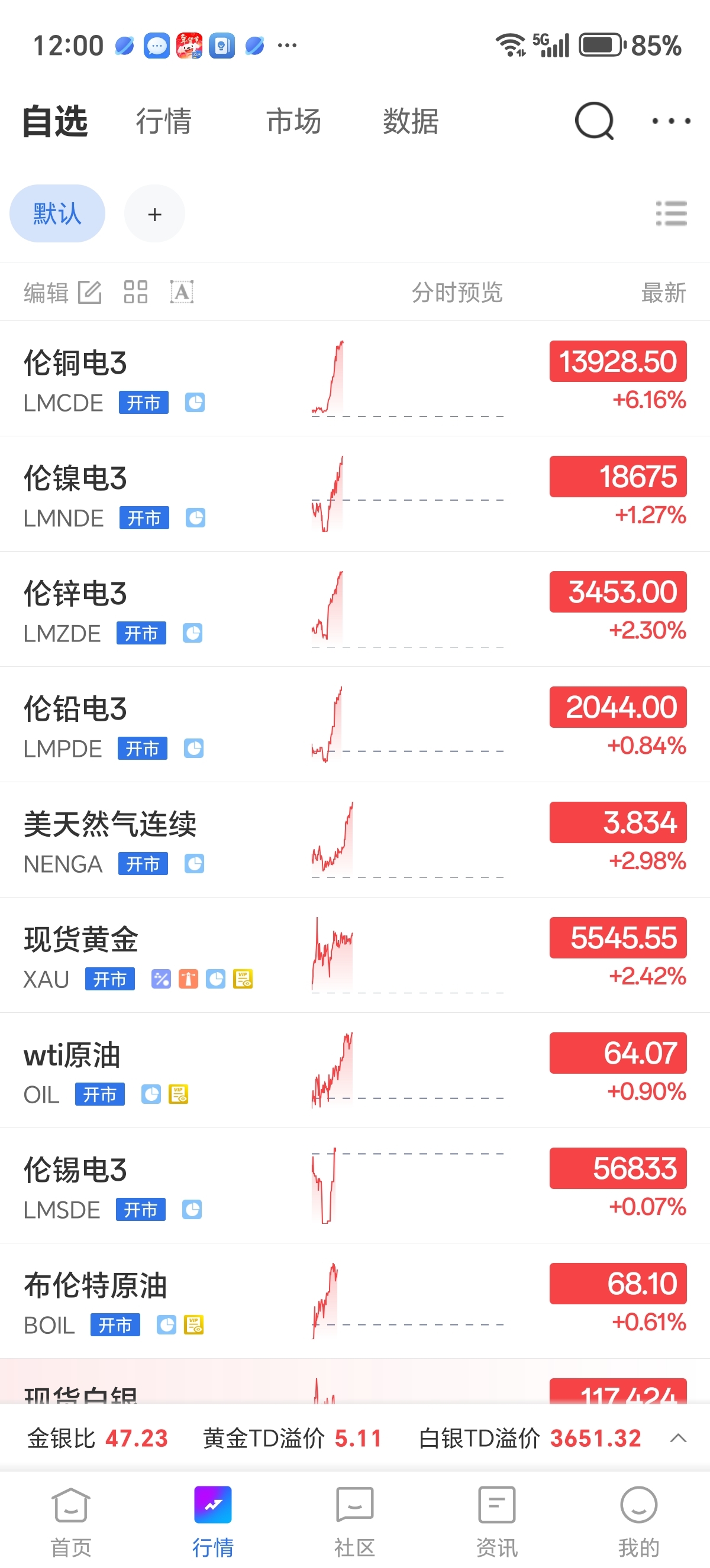Open 美天然气连续 NENGA quote
The image size is (710, 1568).
355,840
